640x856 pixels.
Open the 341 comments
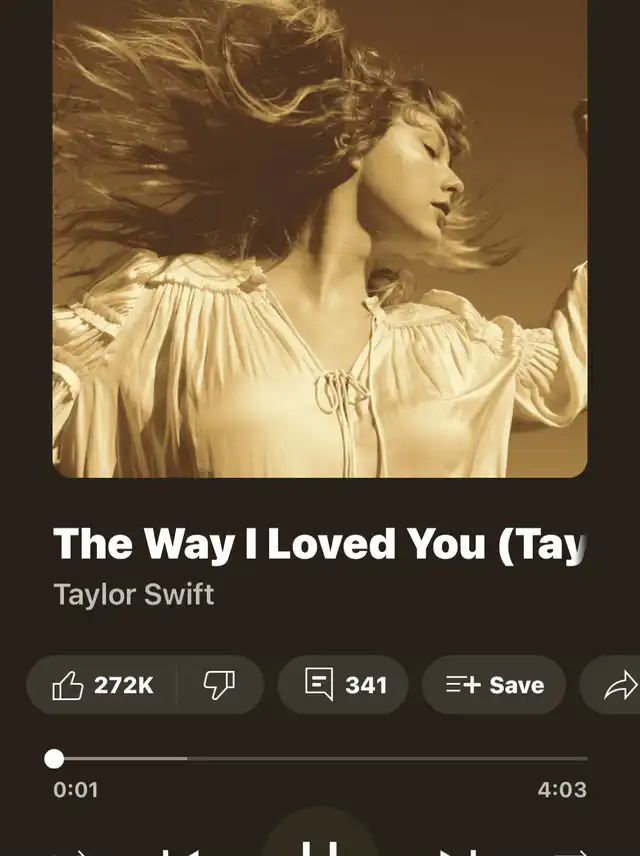343,685
